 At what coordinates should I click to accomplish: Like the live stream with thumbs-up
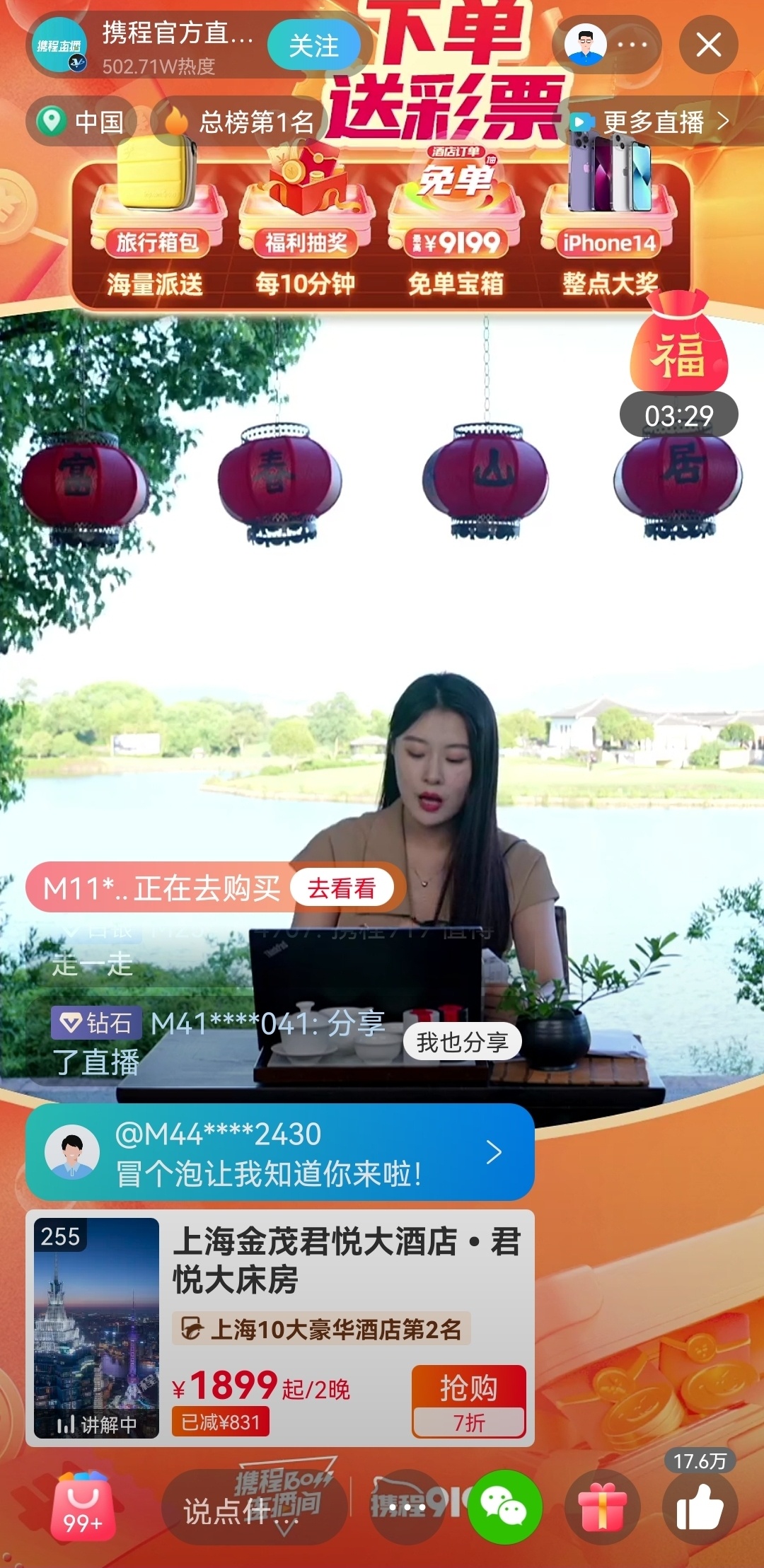pyautogui.click(x=700, y=1507)
